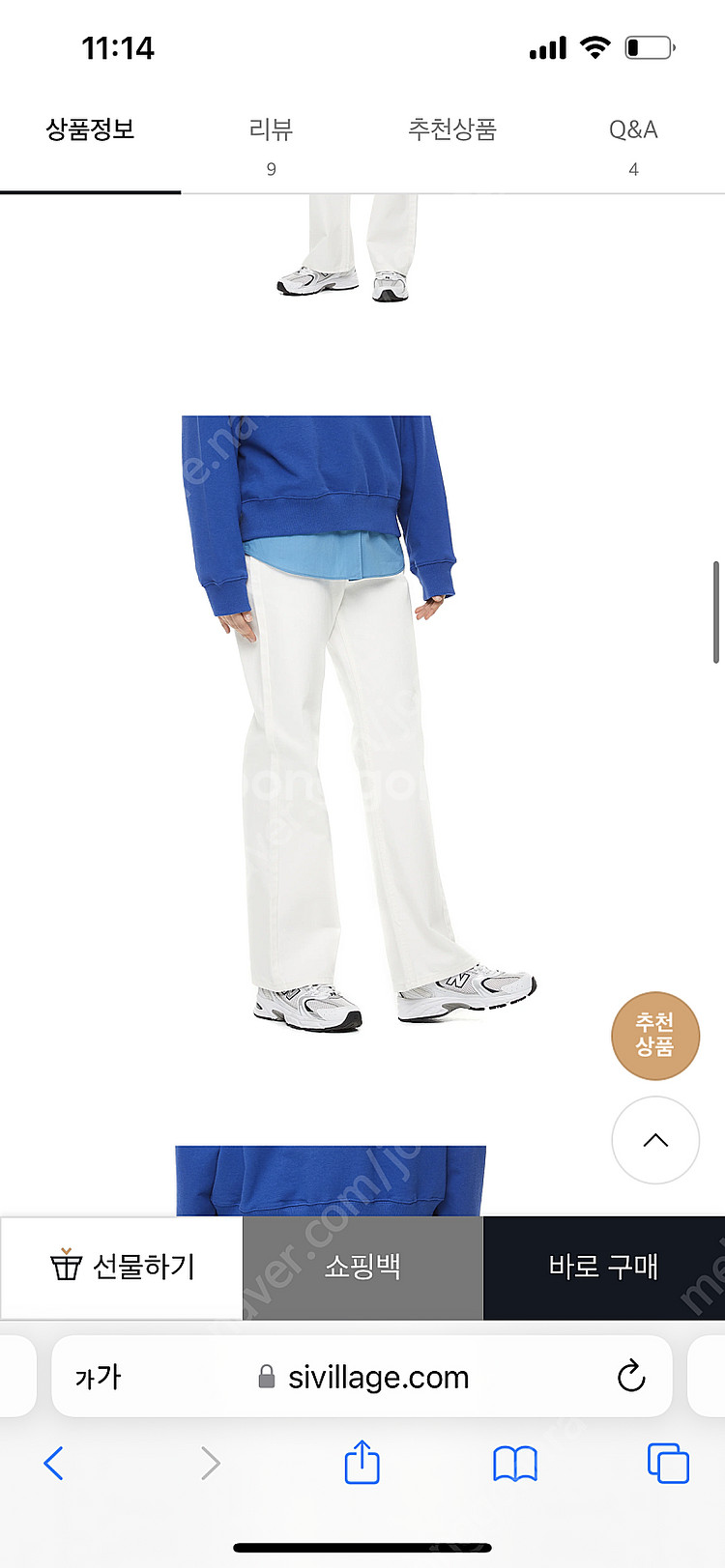Open the 추천상품 tab
The width and height of the screenshot is (725, 1568).
pyautogui.click(x=452, y=130)
